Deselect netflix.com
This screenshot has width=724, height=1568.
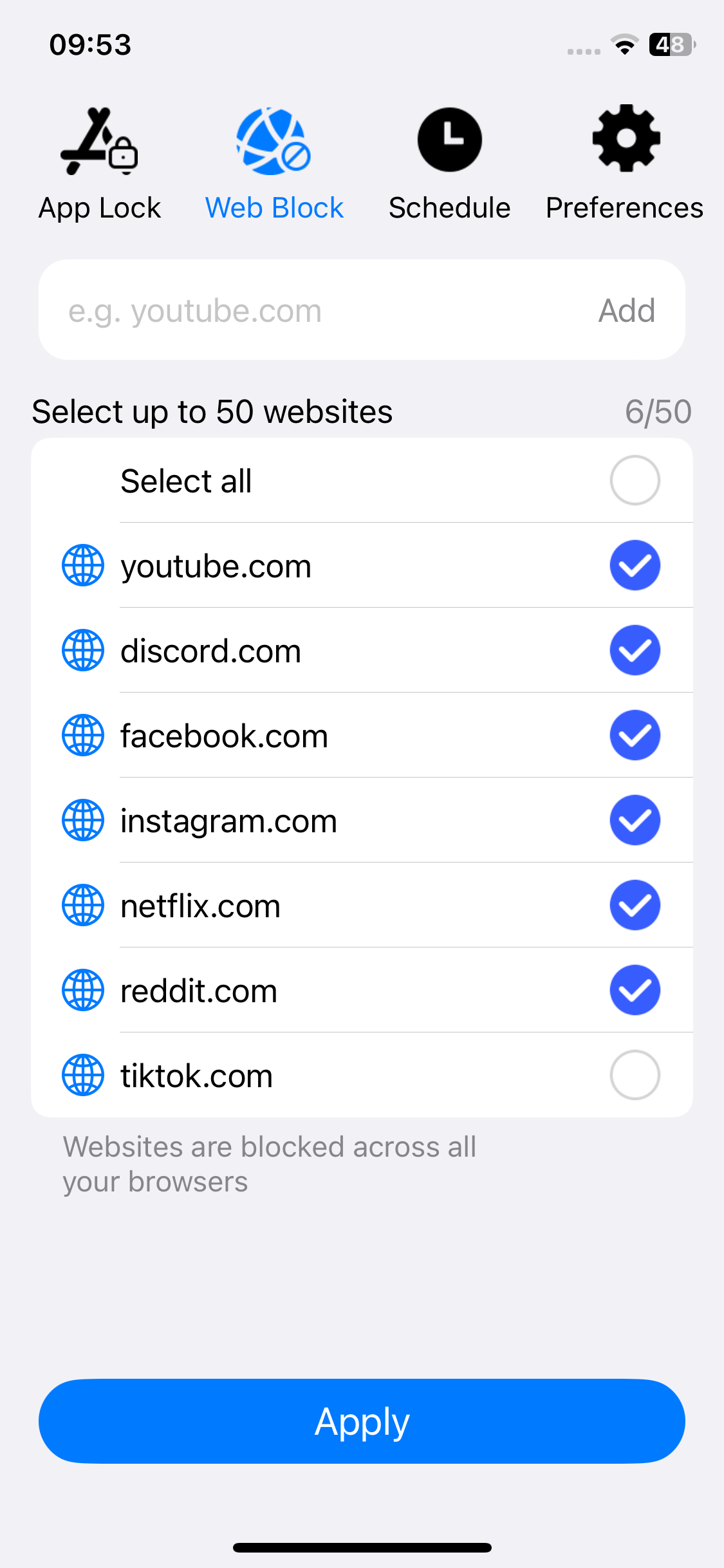pos(635,905)
